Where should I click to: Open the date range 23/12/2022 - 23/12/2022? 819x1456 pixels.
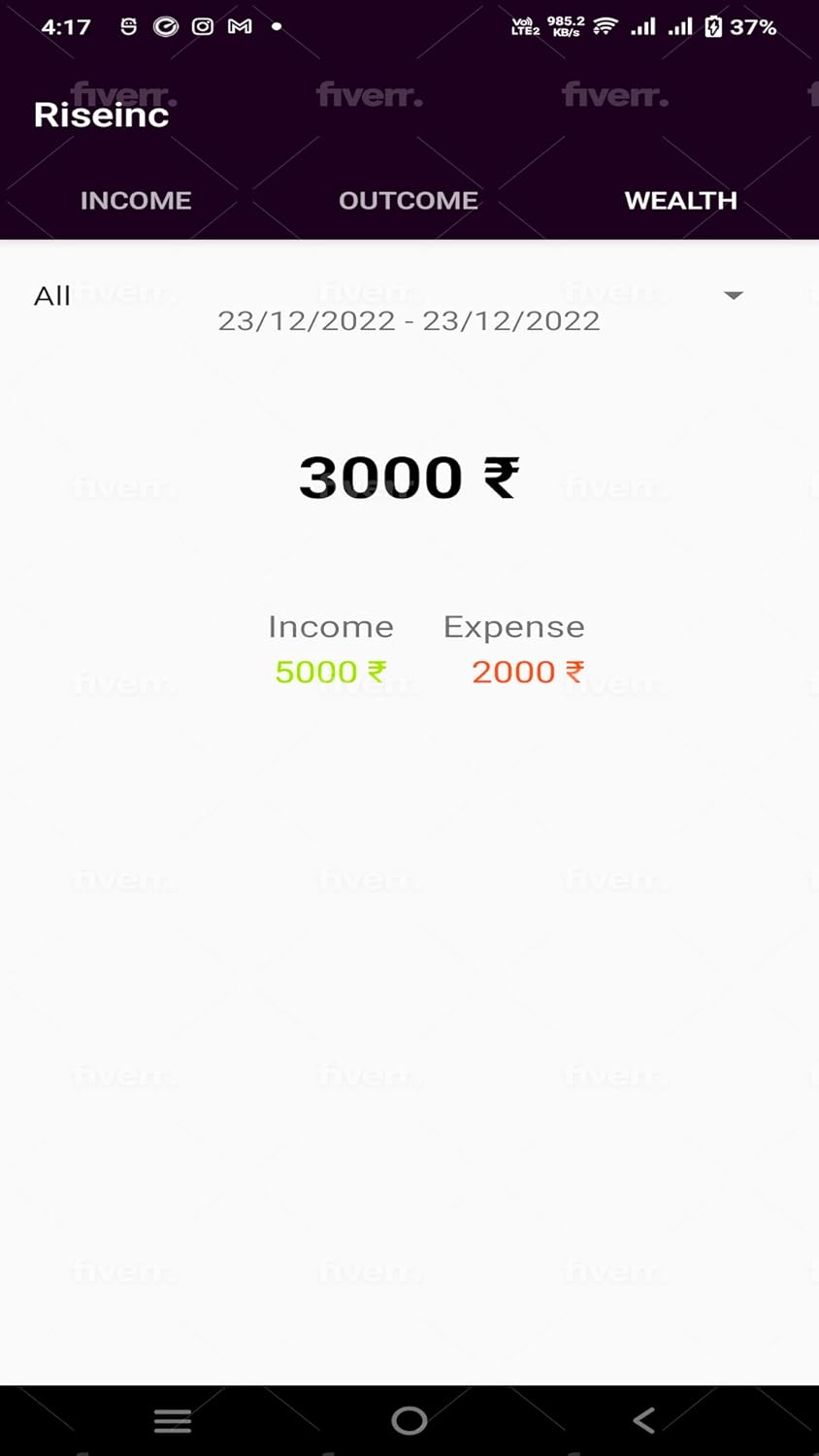pyautogui.click(x=409, y=320)
